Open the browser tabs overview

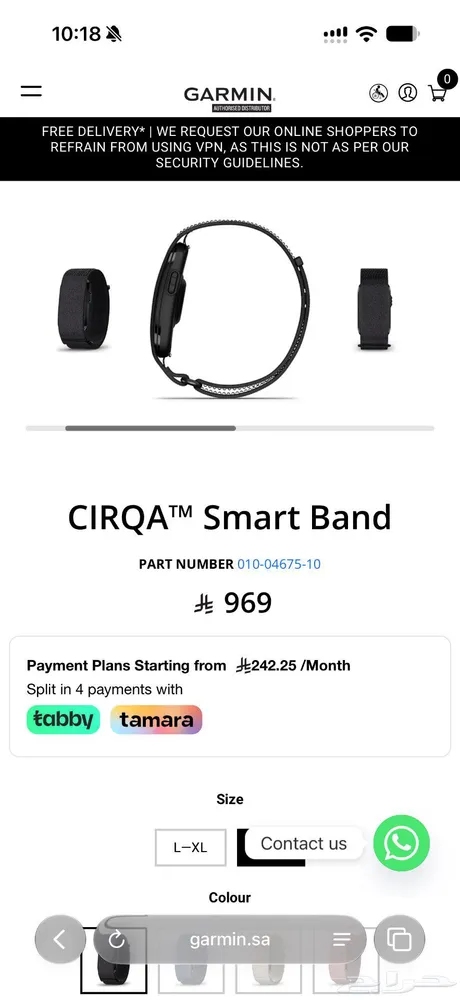coord(400,939)
